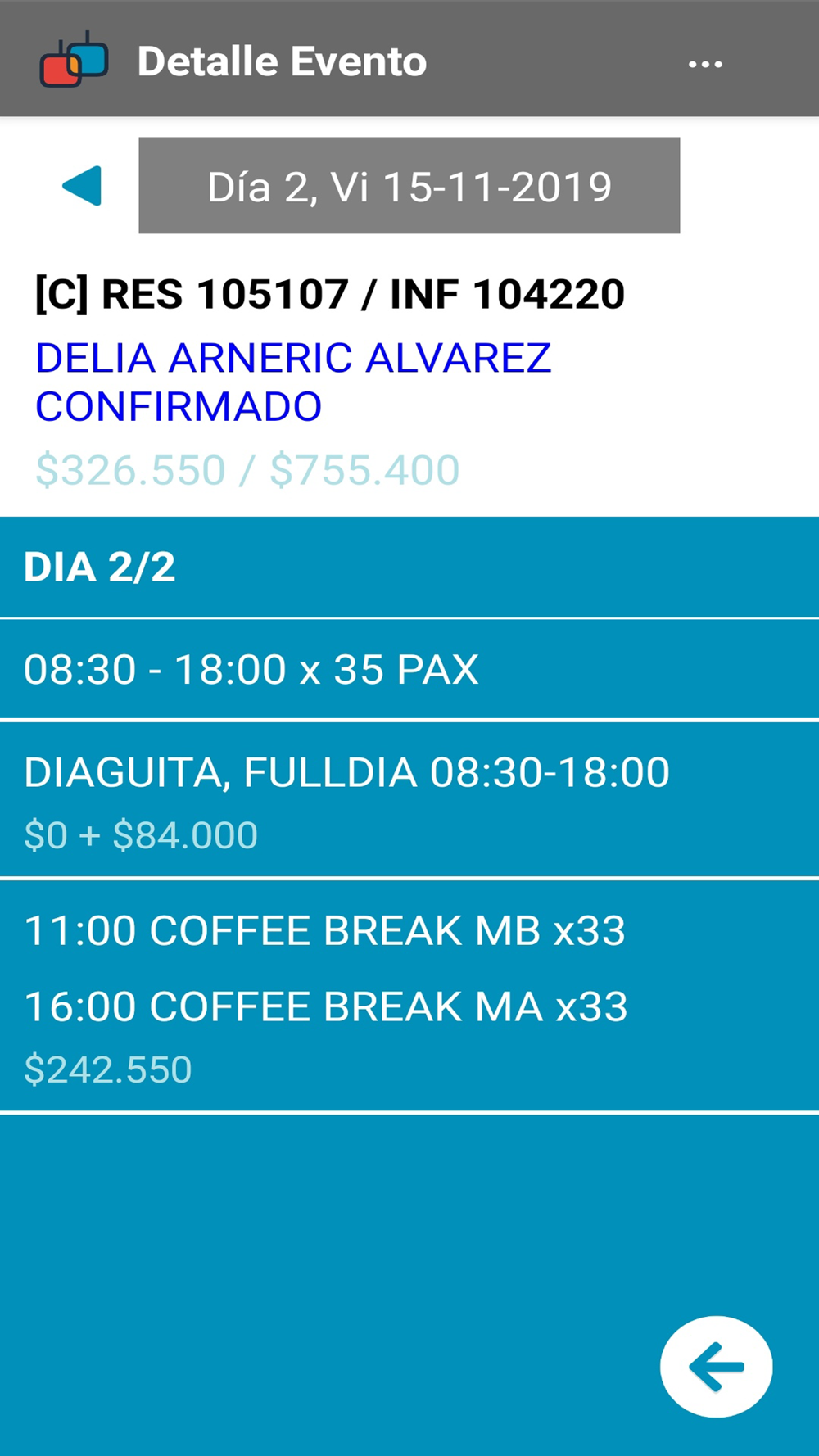Open the 08:30 - 18:00 x 35 PAX row

[x=409, y=670]
